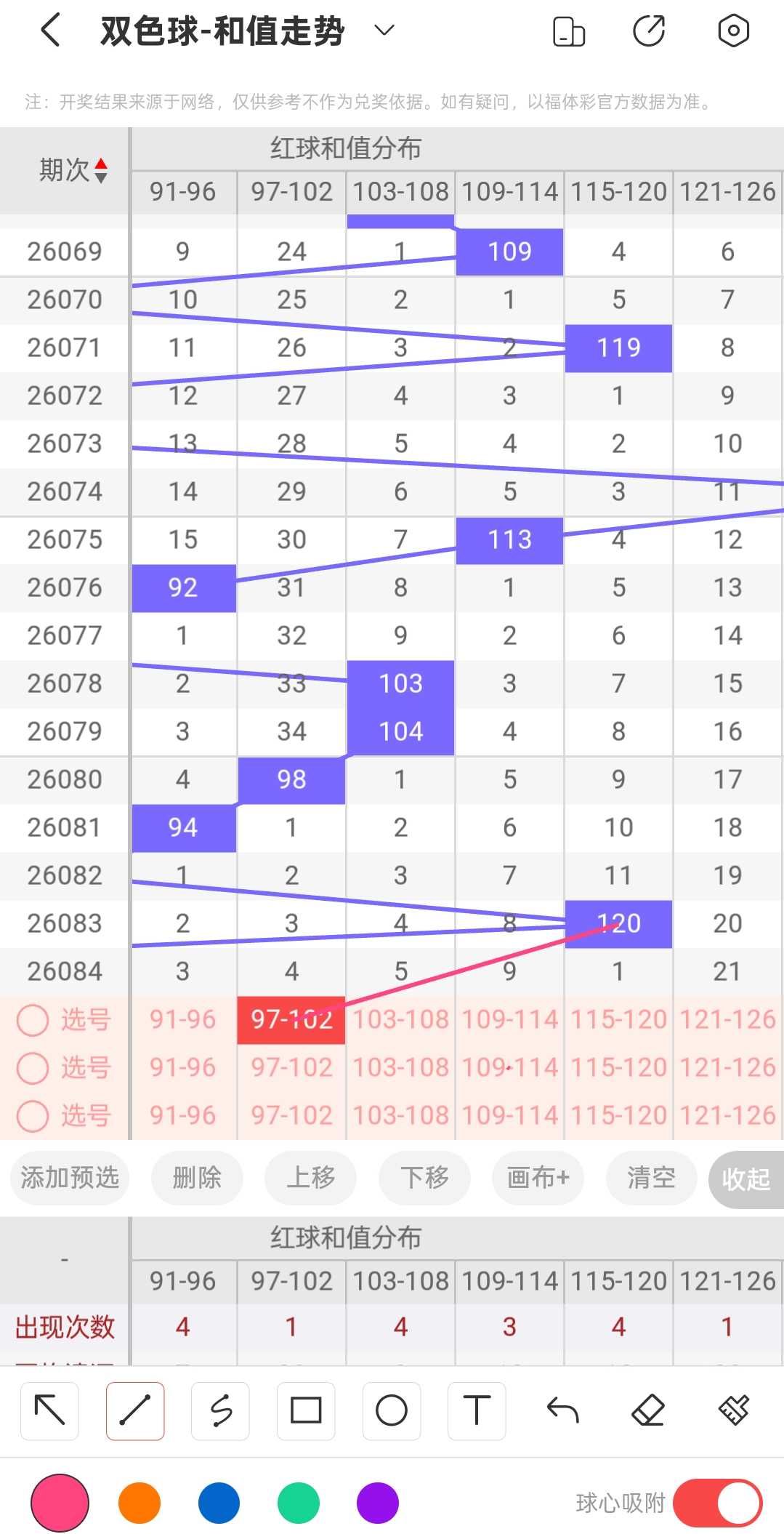Expand the 双色球-和值走势 title dropdown
Screen dimensions: 784x1534
click(384, 31)
